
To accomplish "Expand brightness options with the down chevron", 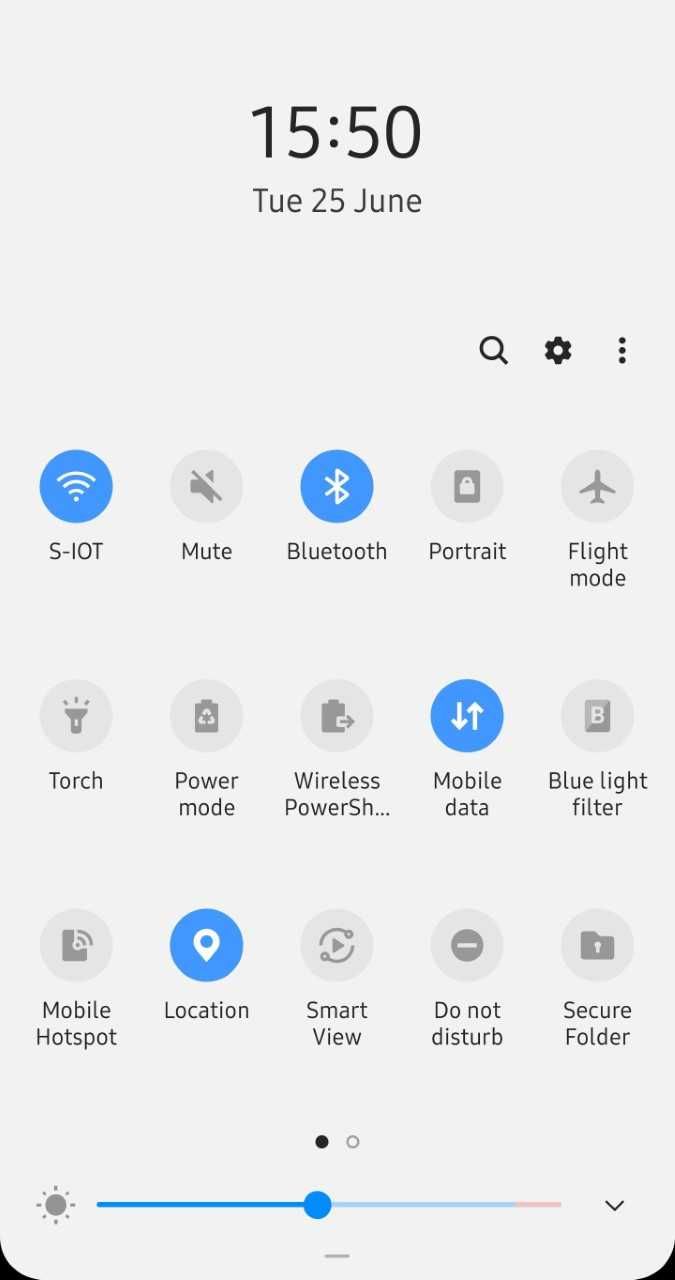I will coord(614,1205).
